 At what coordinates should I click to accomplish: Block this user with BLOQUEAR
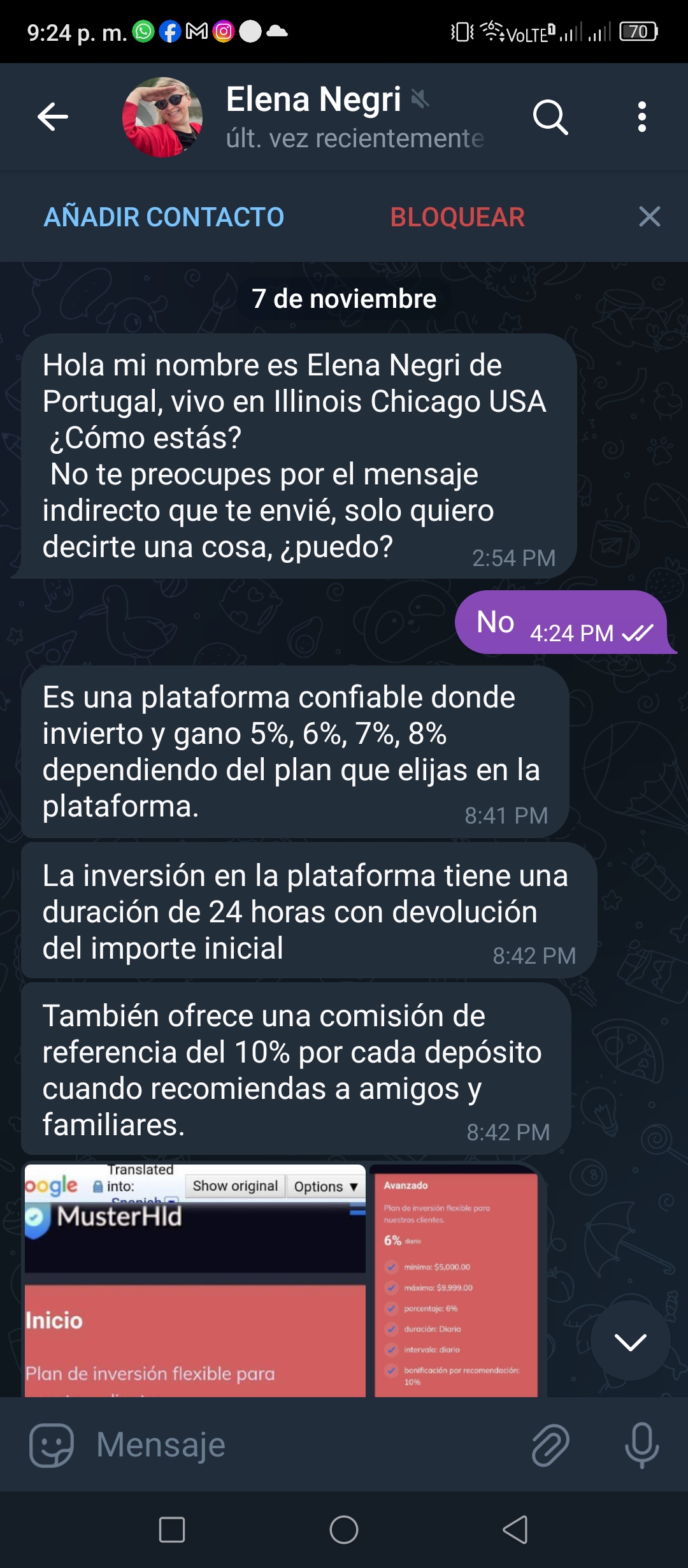(457, 217)
